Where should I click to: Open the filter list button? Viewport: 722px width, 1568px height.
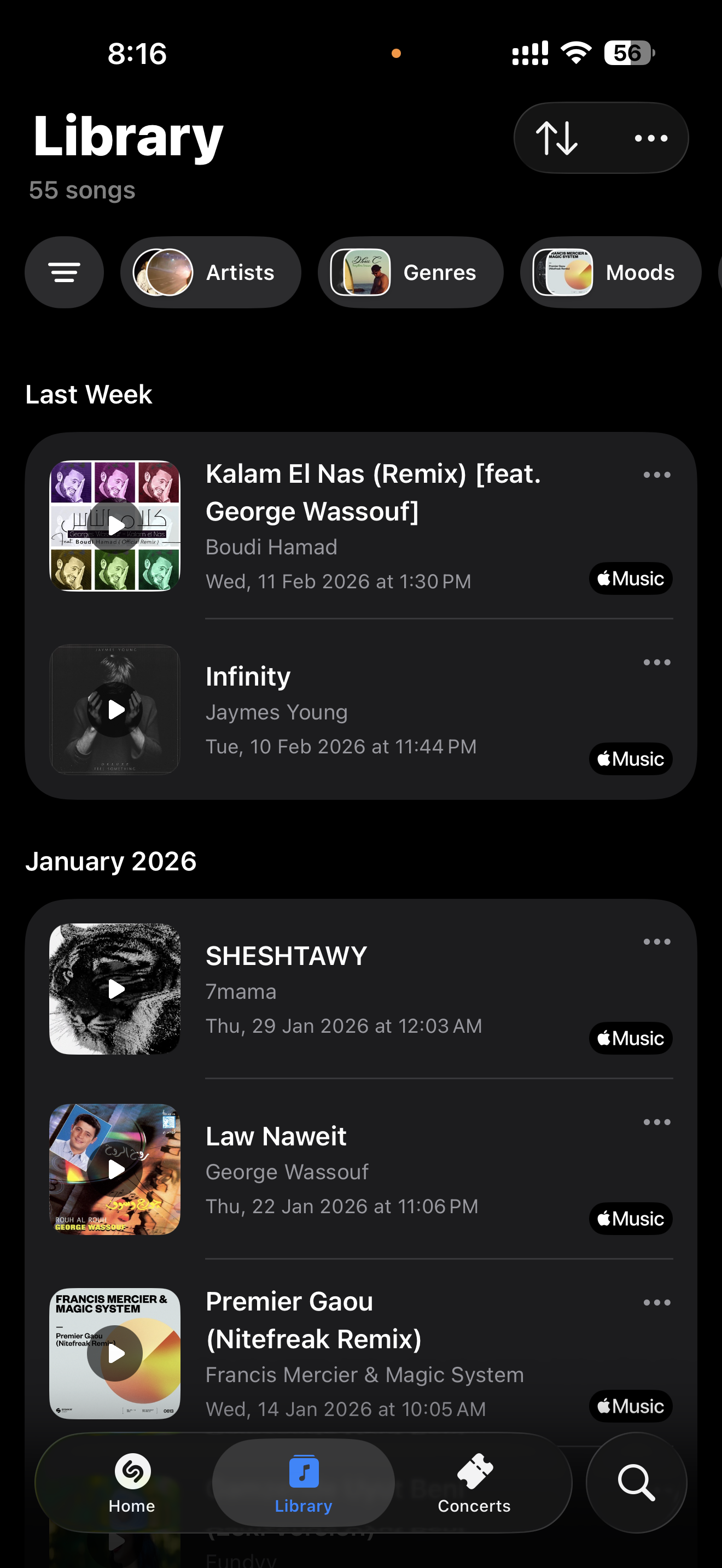tap(65, 272)
